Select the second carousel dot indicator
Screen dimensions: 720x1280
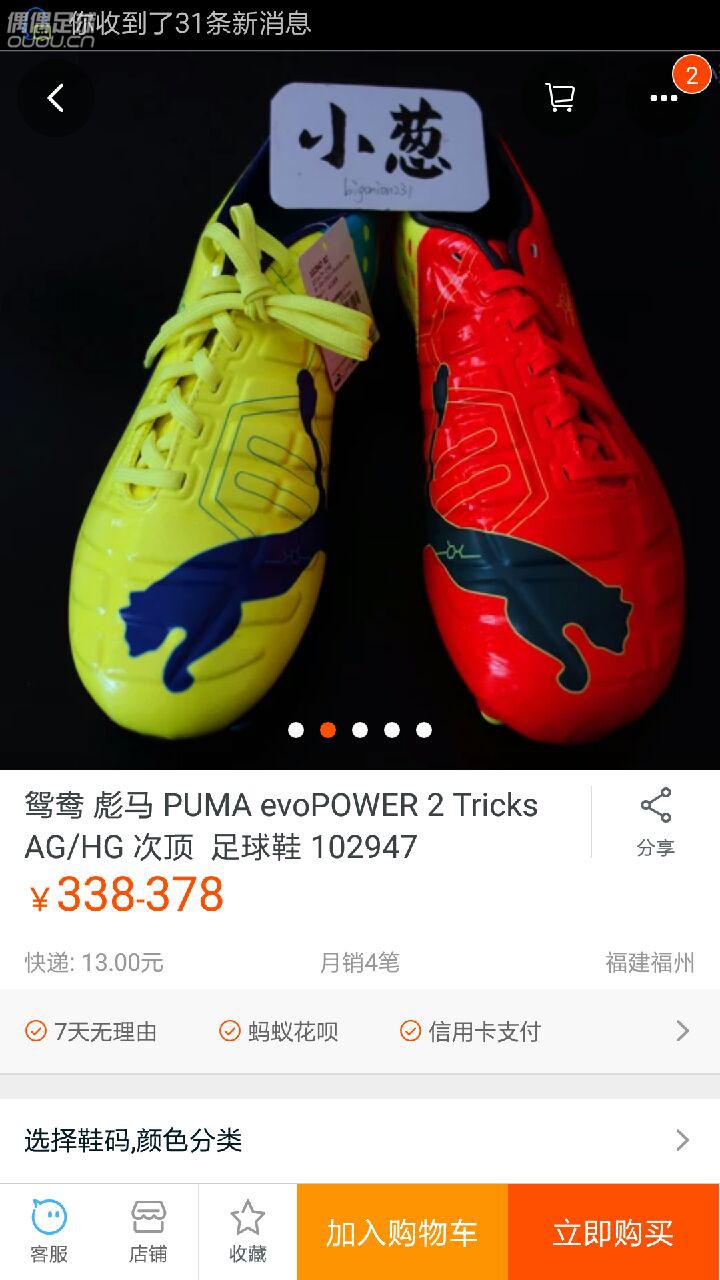(x=328, y=731)
